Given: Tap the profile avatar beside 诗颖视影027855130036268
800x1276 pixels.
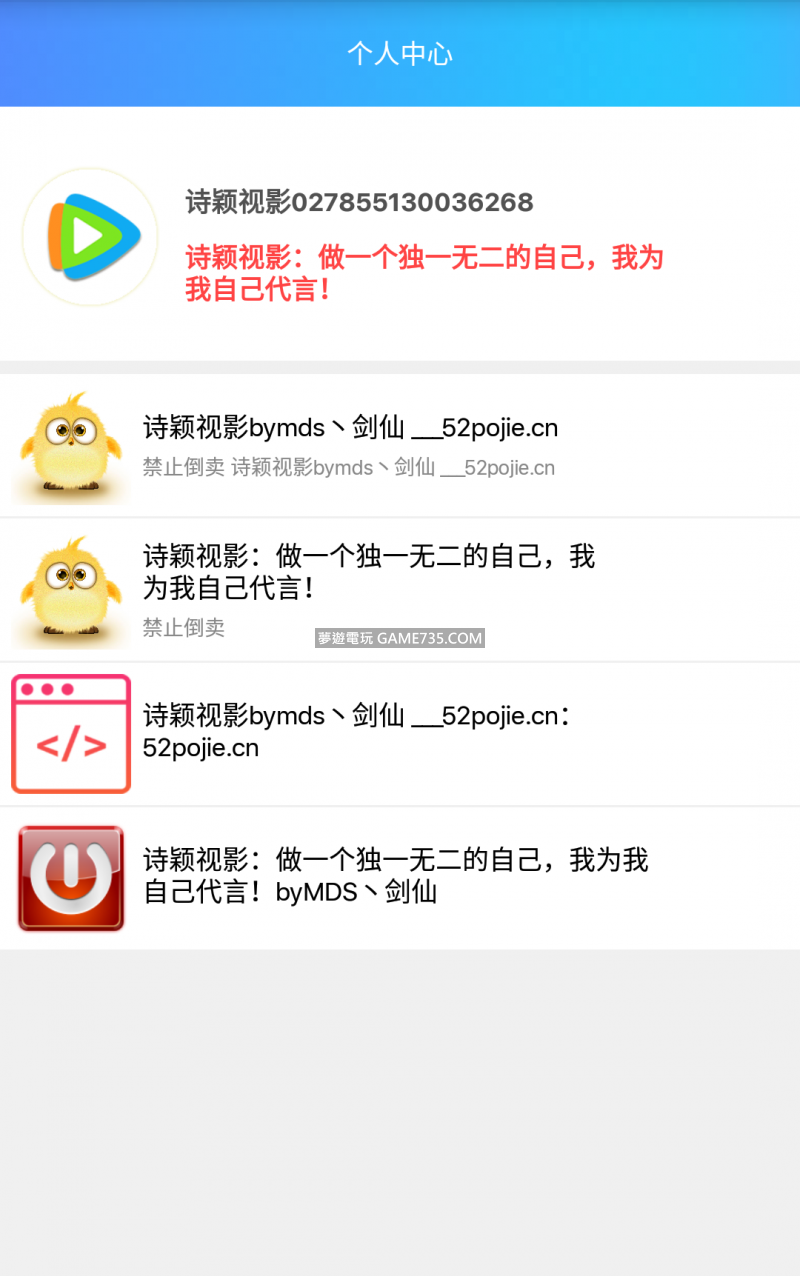Looking at the screenshot, I should pyautogui.click(x=90, y=237).
